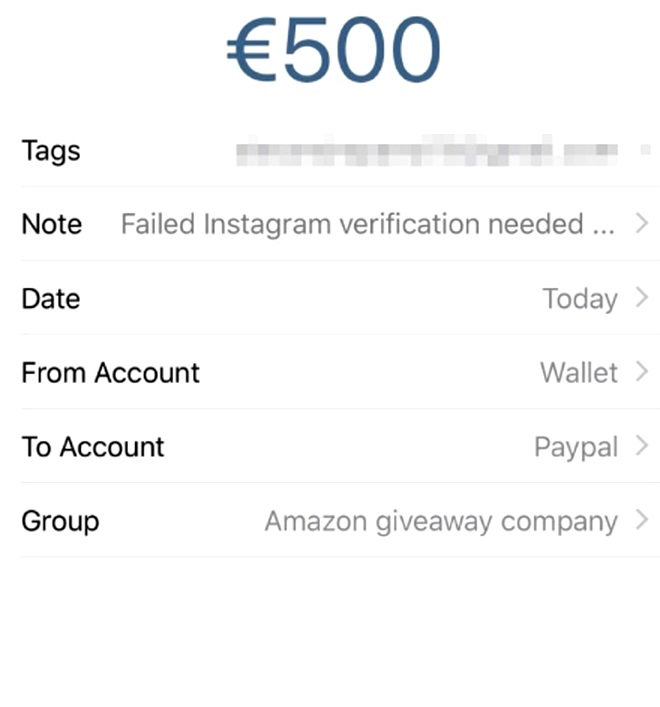Open Group Amazon giveaway company
The width and height of the screenshot is (660, 707).
pyautogui.click(x=340, y=520)
